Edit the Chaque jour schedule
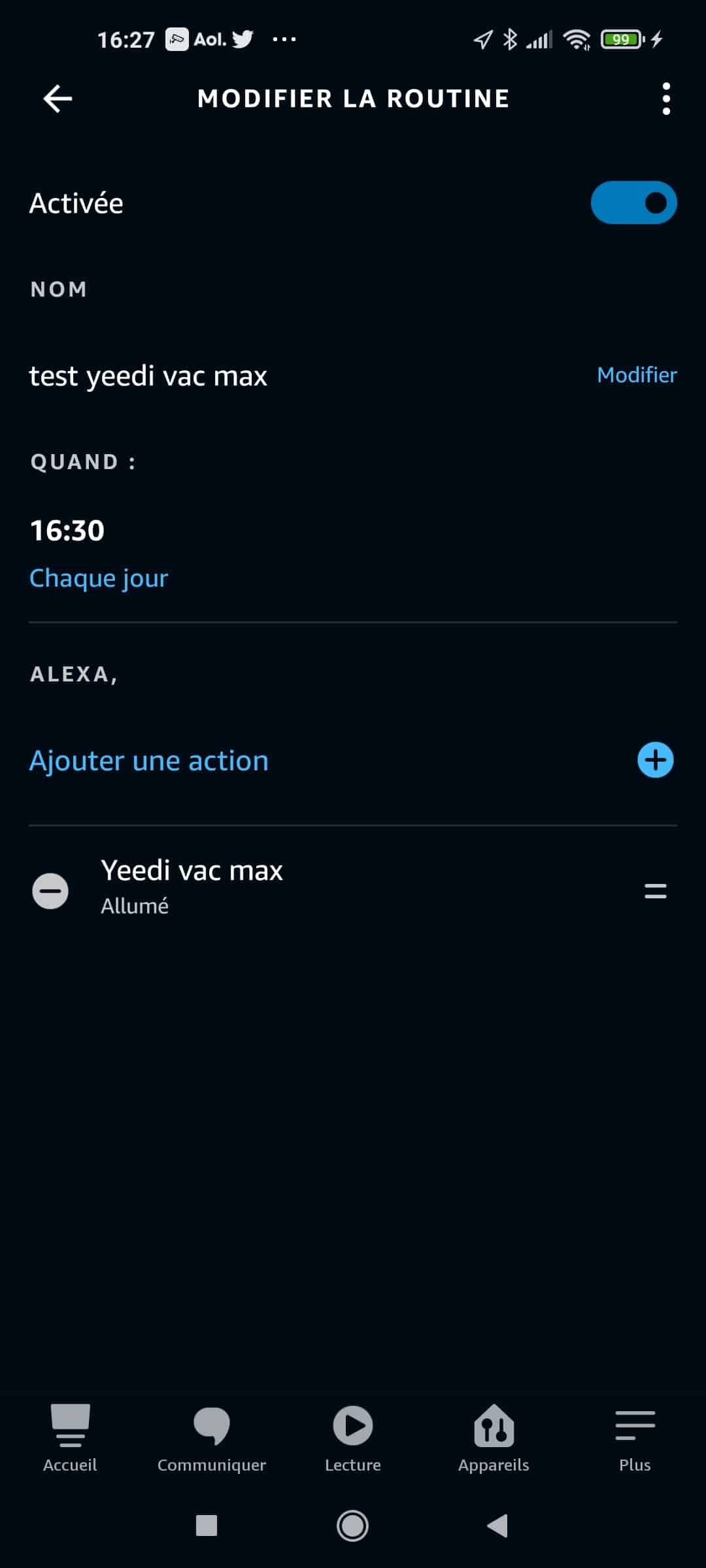The height and width of the screenshot is (1568, 706). pos(99,578)
